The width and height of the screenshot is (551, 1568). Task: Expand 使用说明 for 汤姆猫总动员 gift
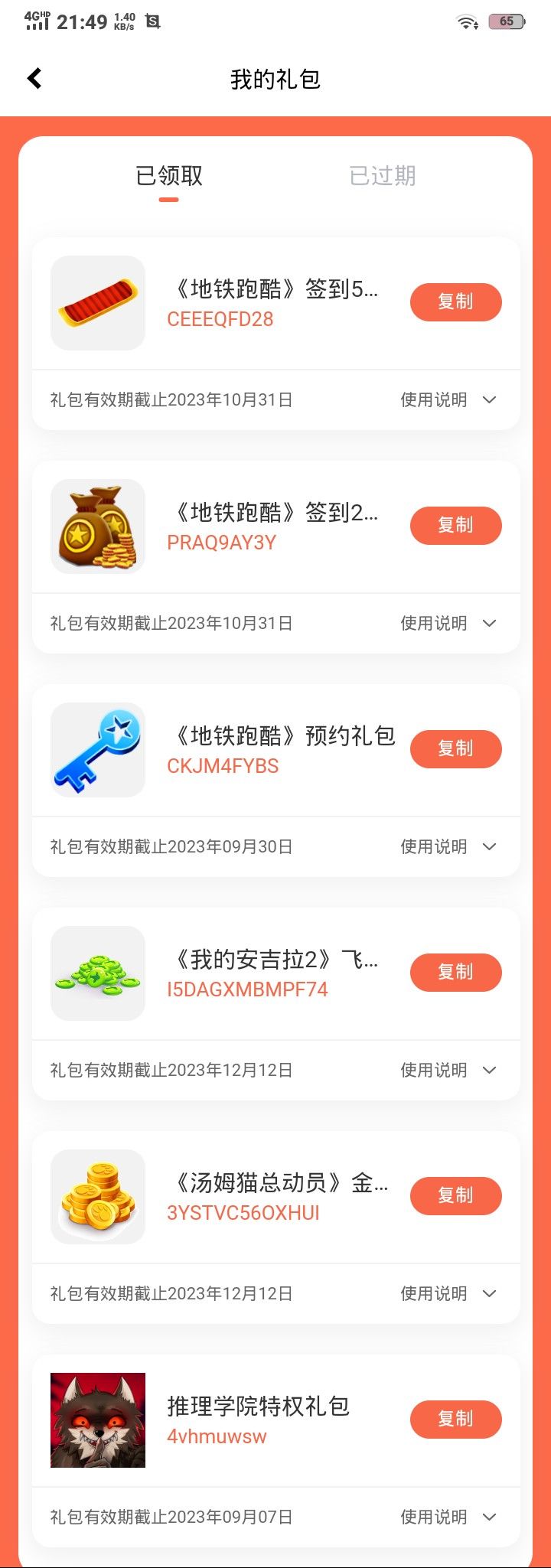click(x=448, y=1293)
